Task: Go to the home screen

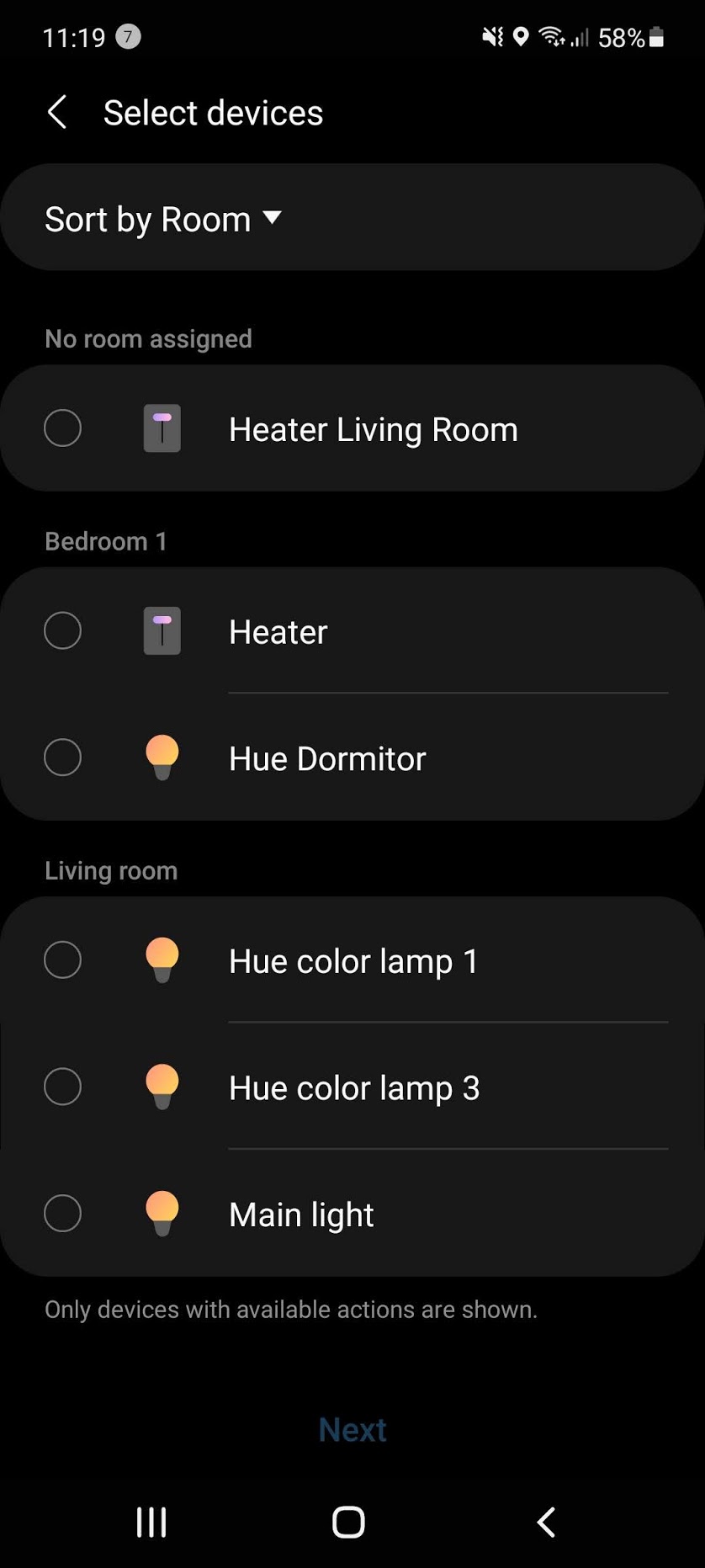Action: (x=348, y=1522)
